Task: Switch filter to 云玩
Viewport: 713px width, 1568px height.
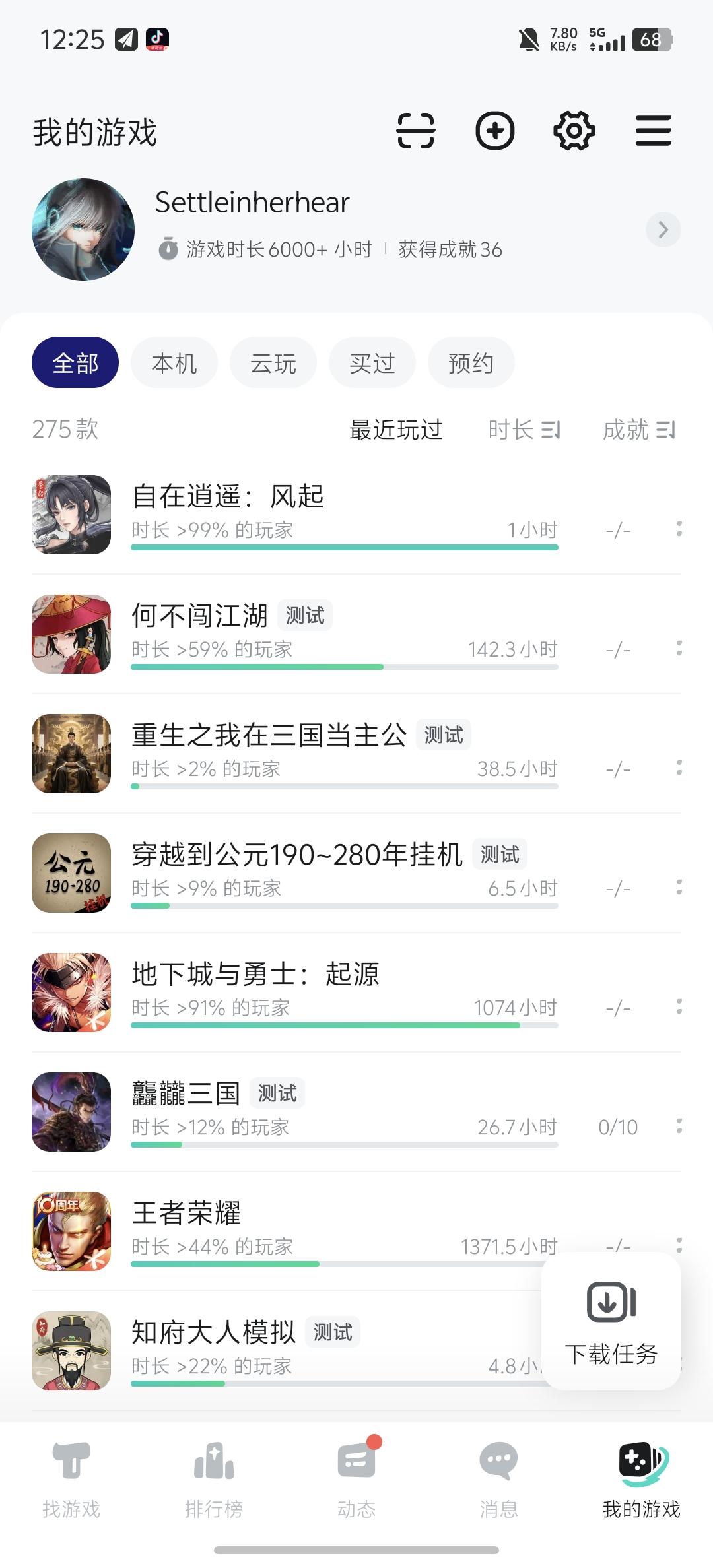Action: pyautogui.click(x=273, y=362)
